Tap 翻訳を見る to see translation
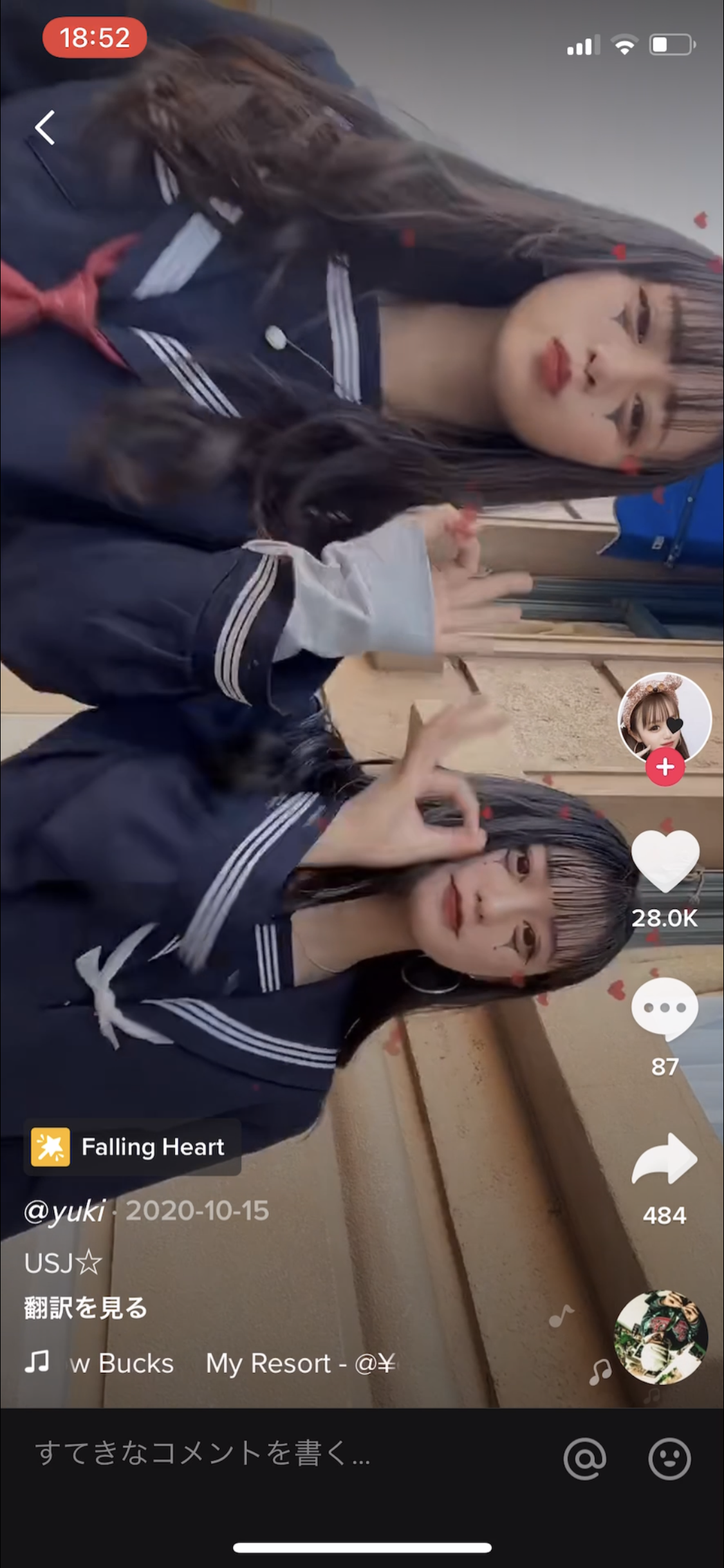Image resolution: width=724 pixels, height=1568 pixels. pyautogui.click(x=86, y=1307)
